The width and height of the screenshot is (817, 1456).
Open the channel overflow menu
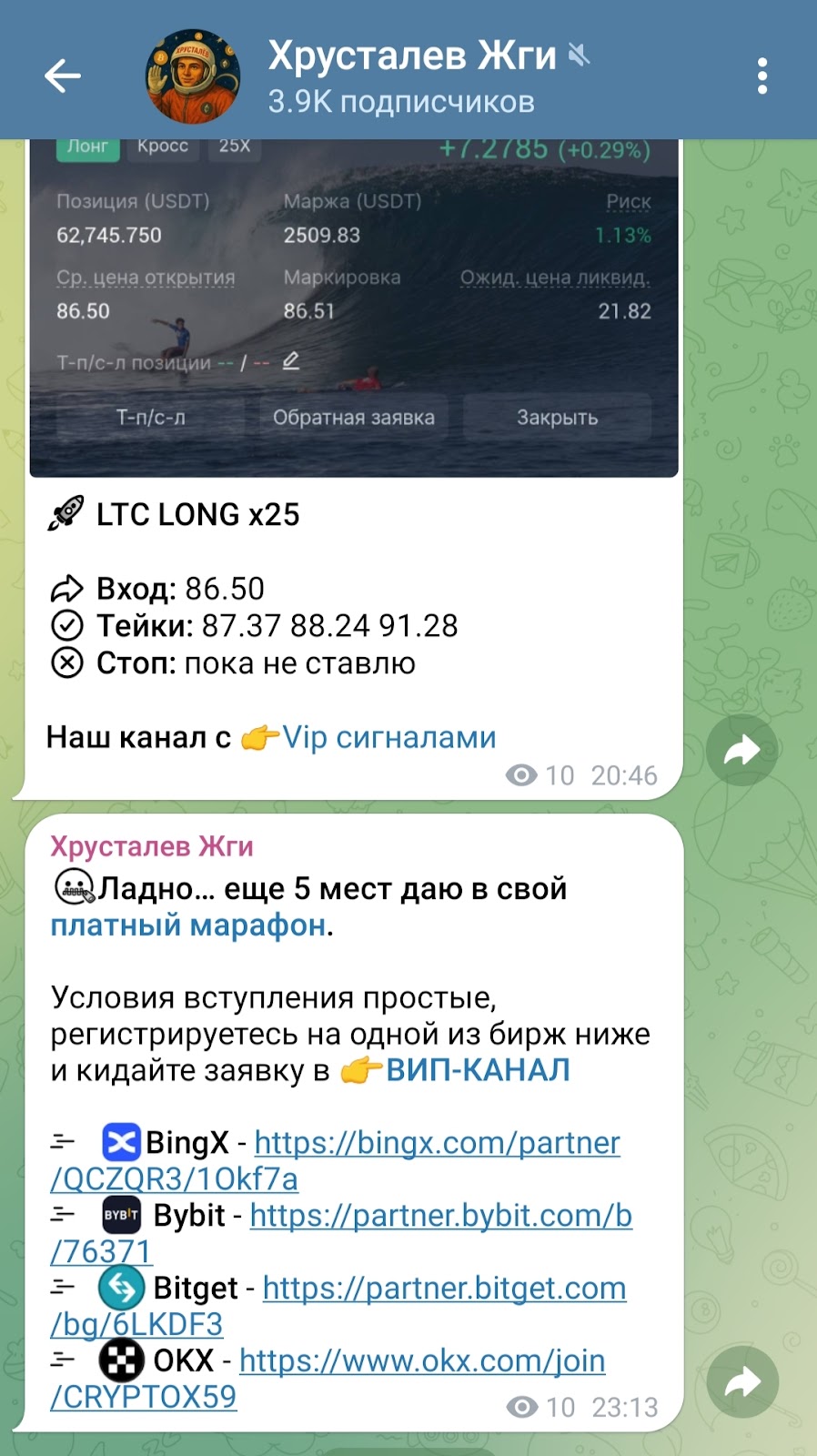pos(762,76)
